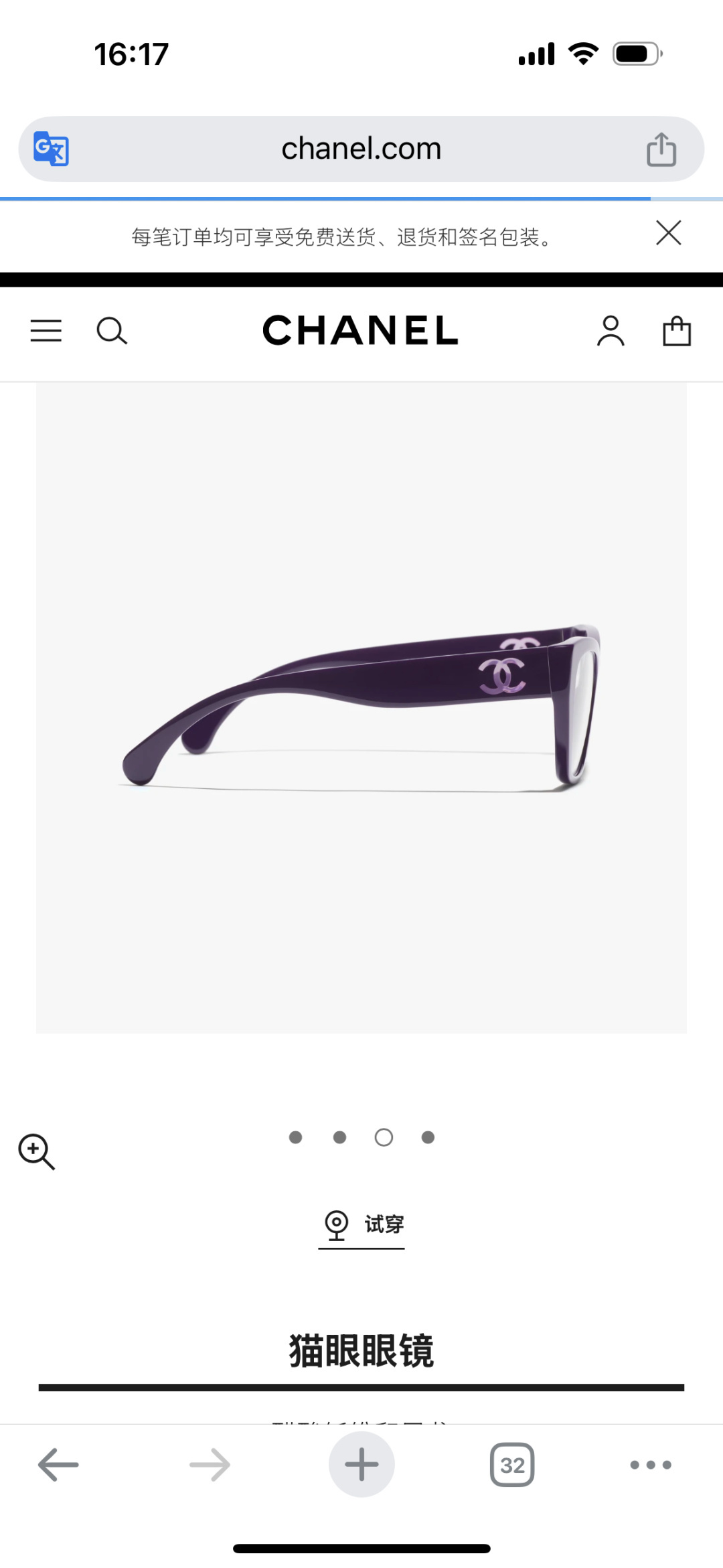Tap the 试穿 try-on link
Image resolution: width=723 pixels, height=1568 pixels.
point(383,1224)
